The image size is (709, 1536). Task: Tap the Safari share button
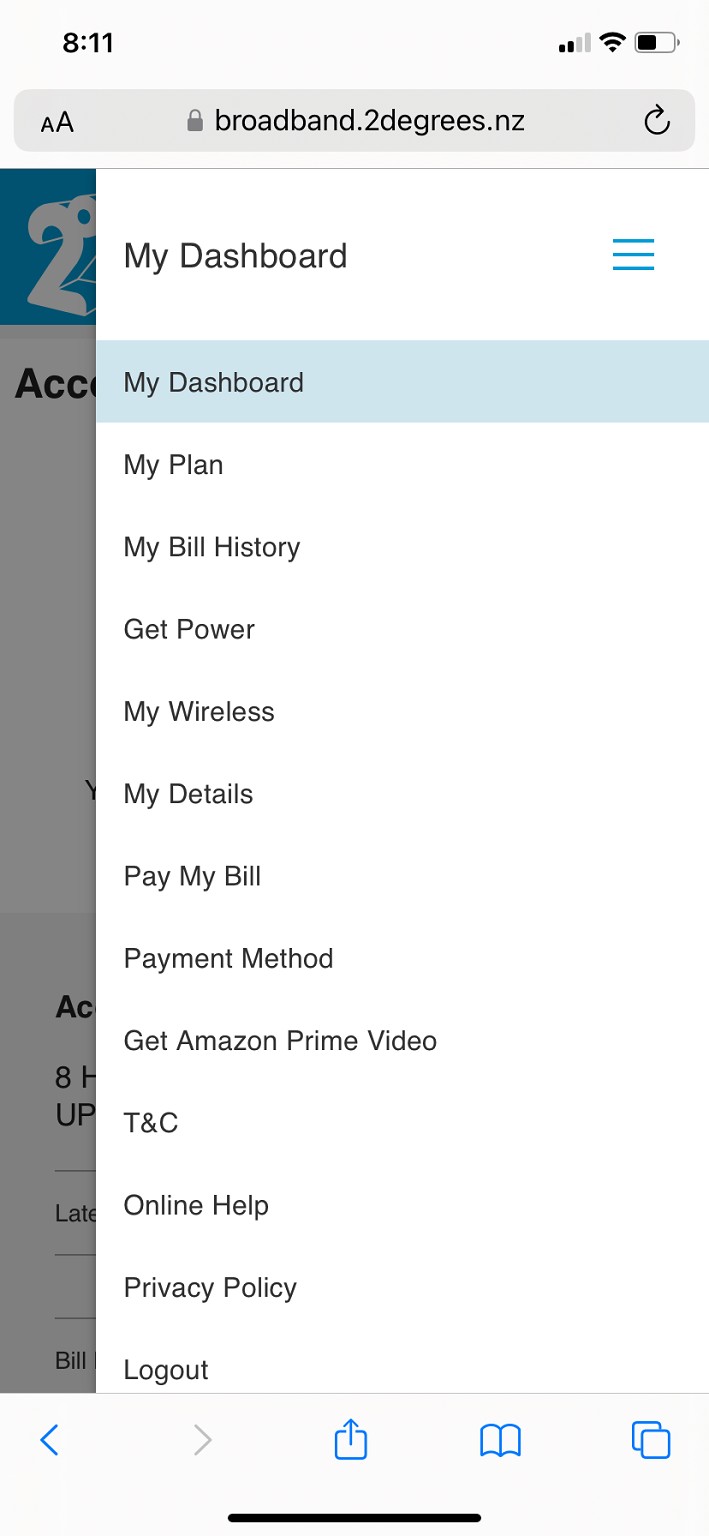(351, 1441)
